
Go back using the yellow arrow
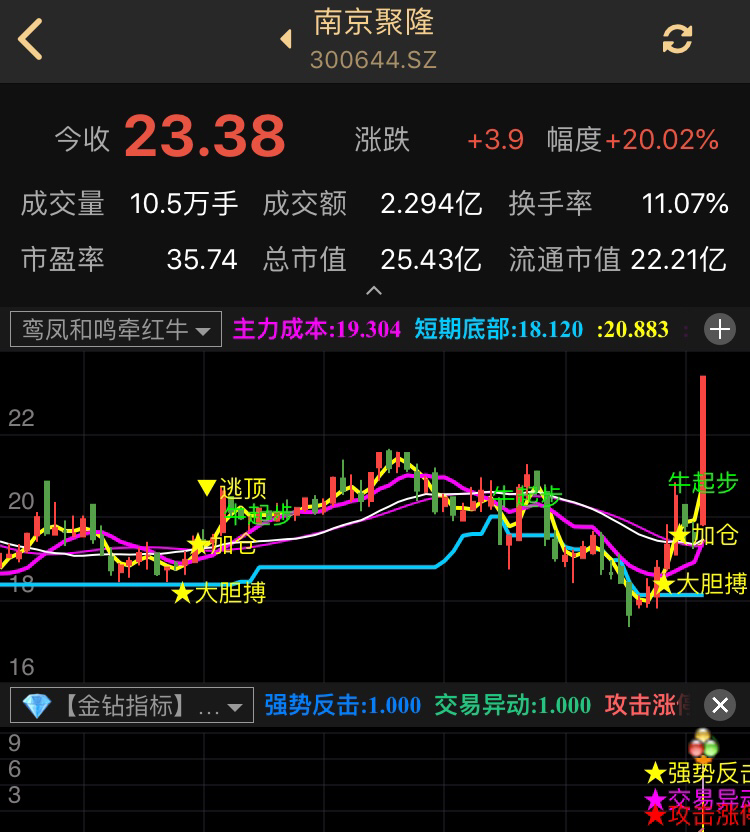[31, 40]
